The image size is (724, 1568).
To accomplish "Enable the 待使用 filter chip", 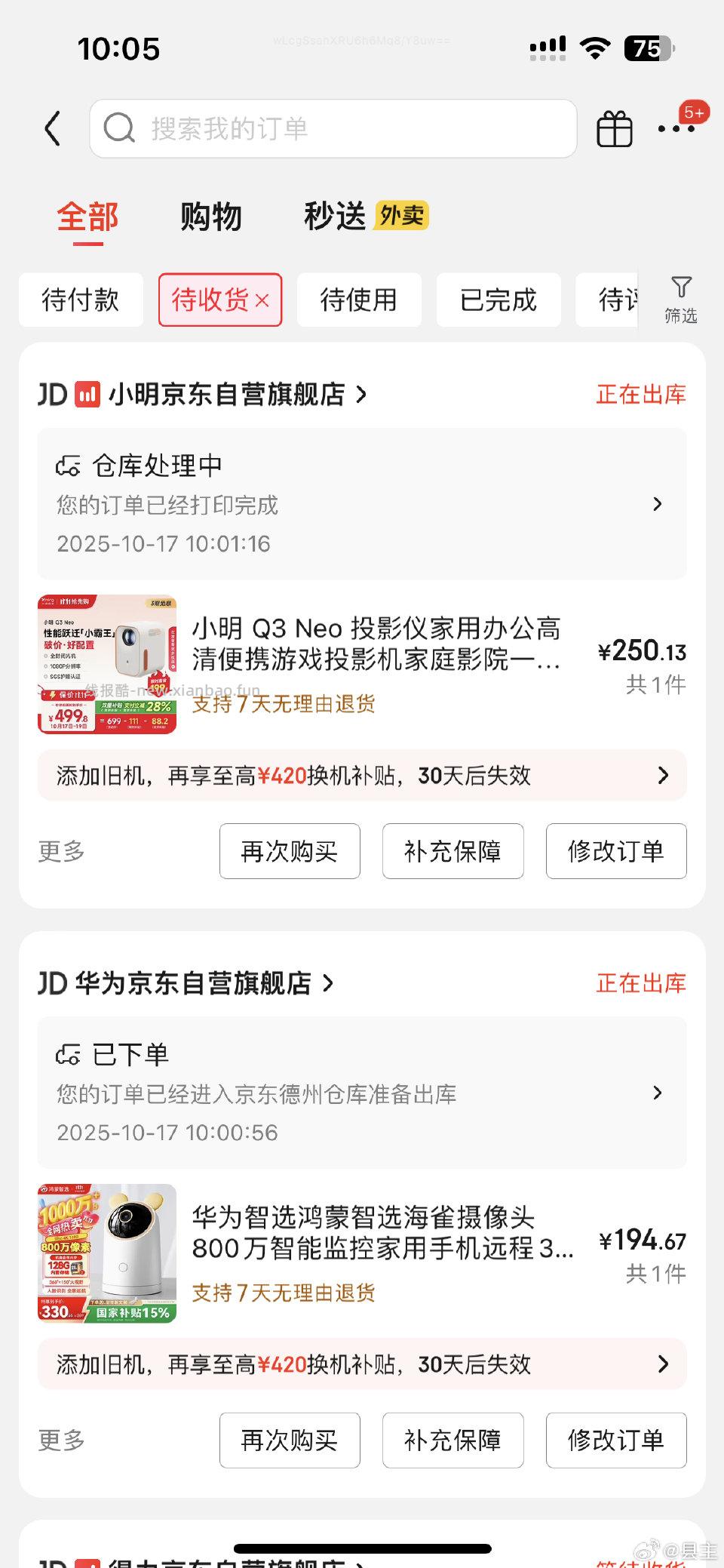I will coord(359,300).
